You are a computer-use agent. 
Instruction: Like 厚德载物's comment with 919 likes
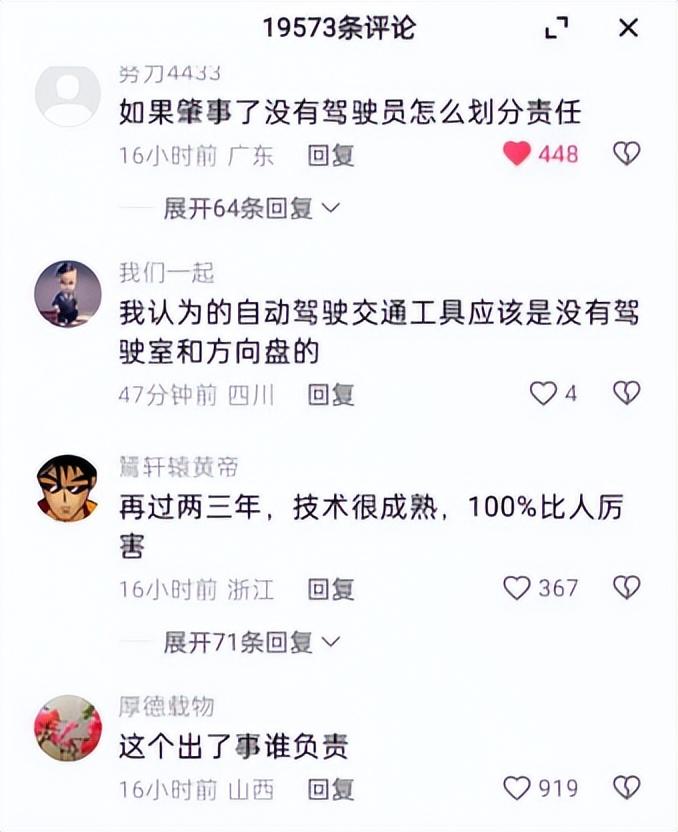[517, 788]
